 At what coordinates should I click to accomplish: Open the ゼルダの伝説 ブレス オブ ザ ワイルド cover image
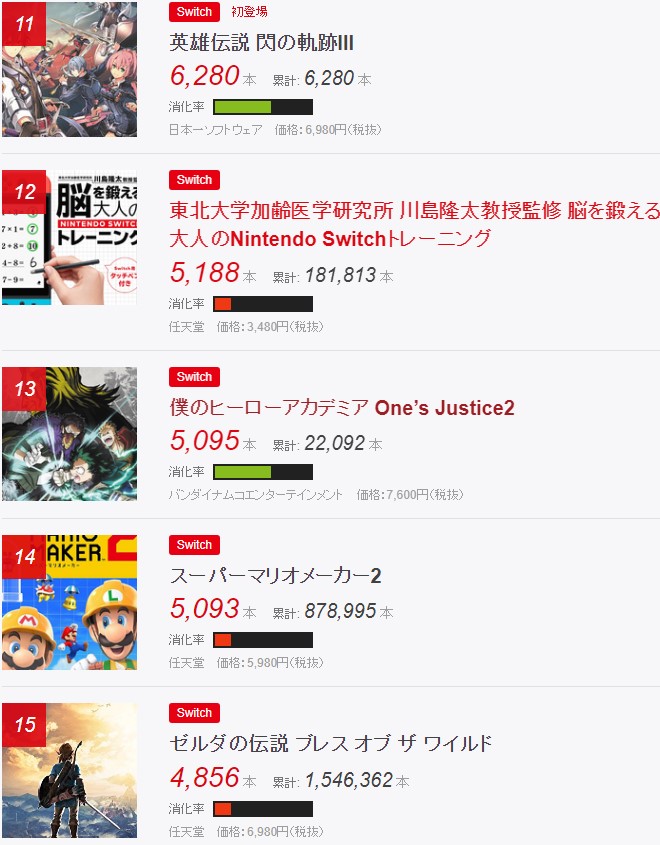(70, 769)
